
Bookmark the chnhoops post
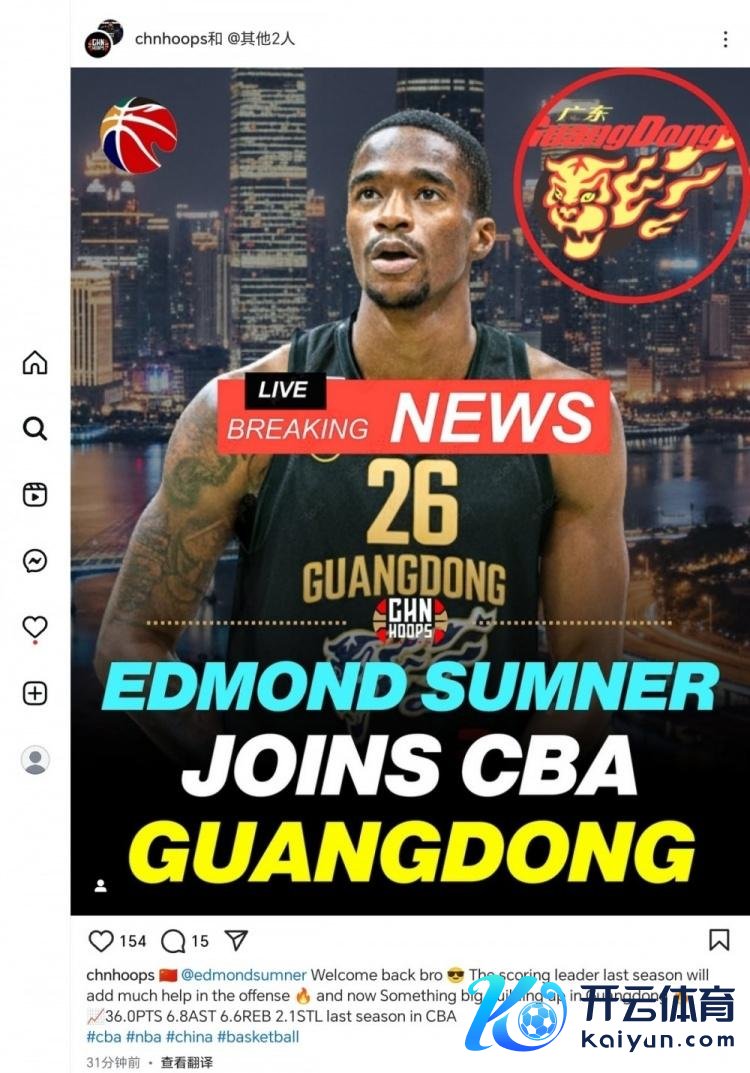point(718,940)
